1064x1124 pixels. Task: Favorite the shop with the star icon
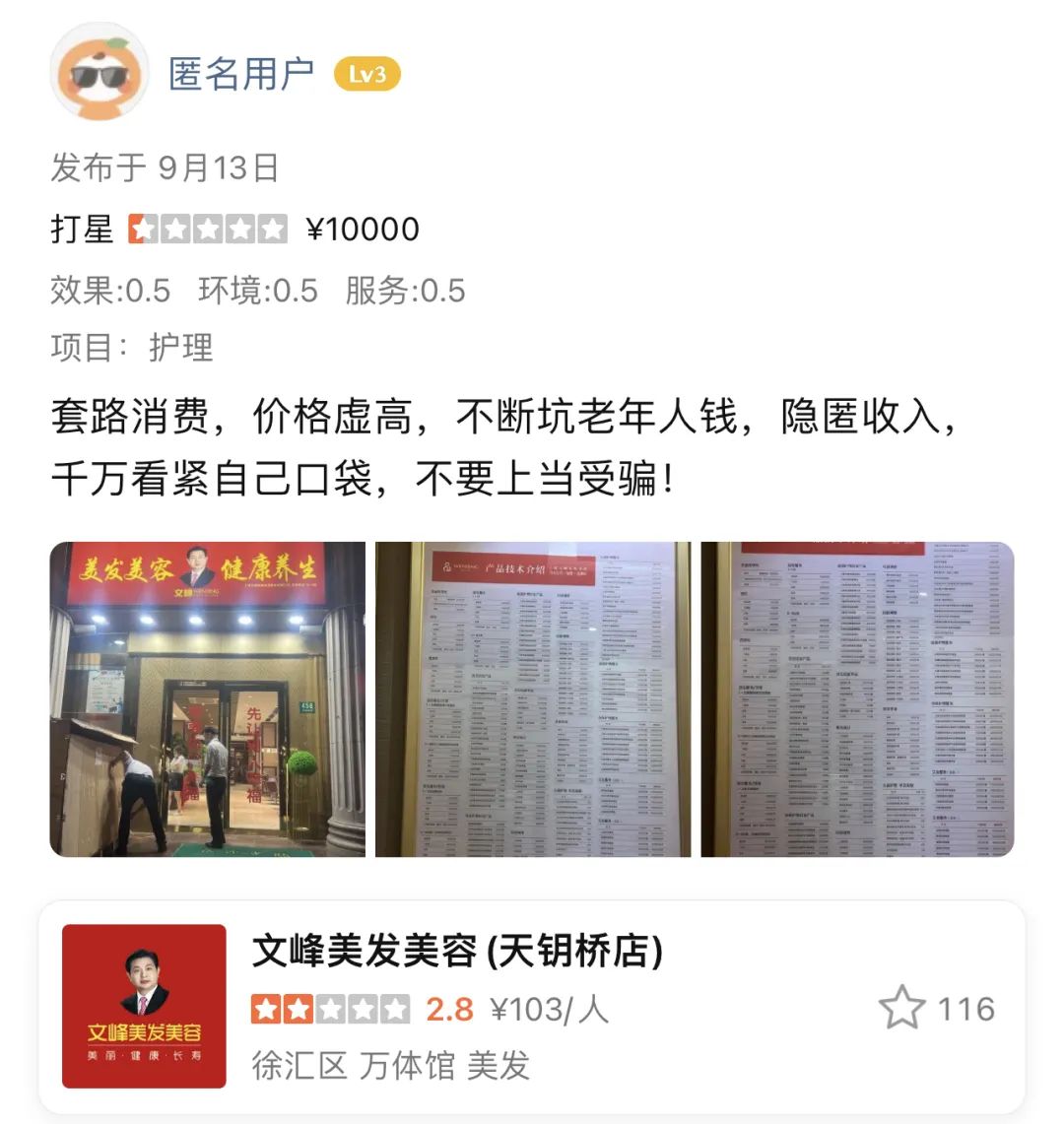tap(902, 1007)
